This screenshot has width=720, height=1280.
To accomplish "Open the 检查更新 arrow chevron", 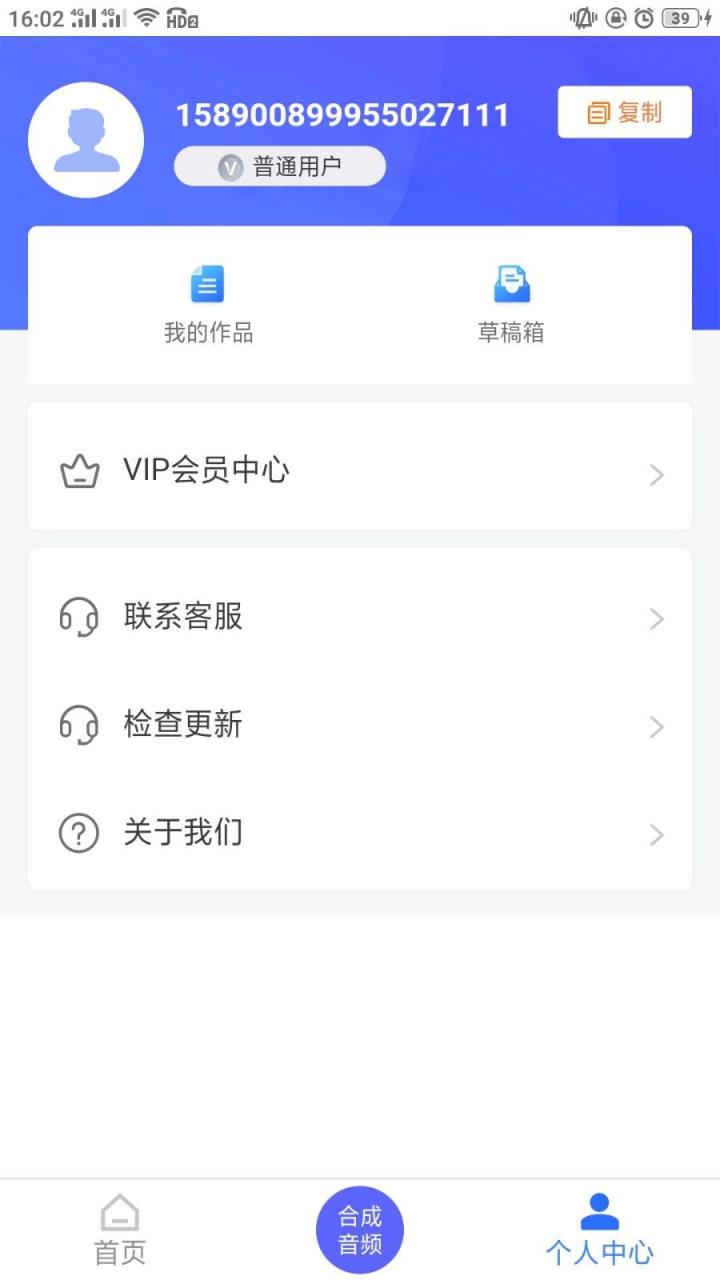I will (x=656, y=727).
